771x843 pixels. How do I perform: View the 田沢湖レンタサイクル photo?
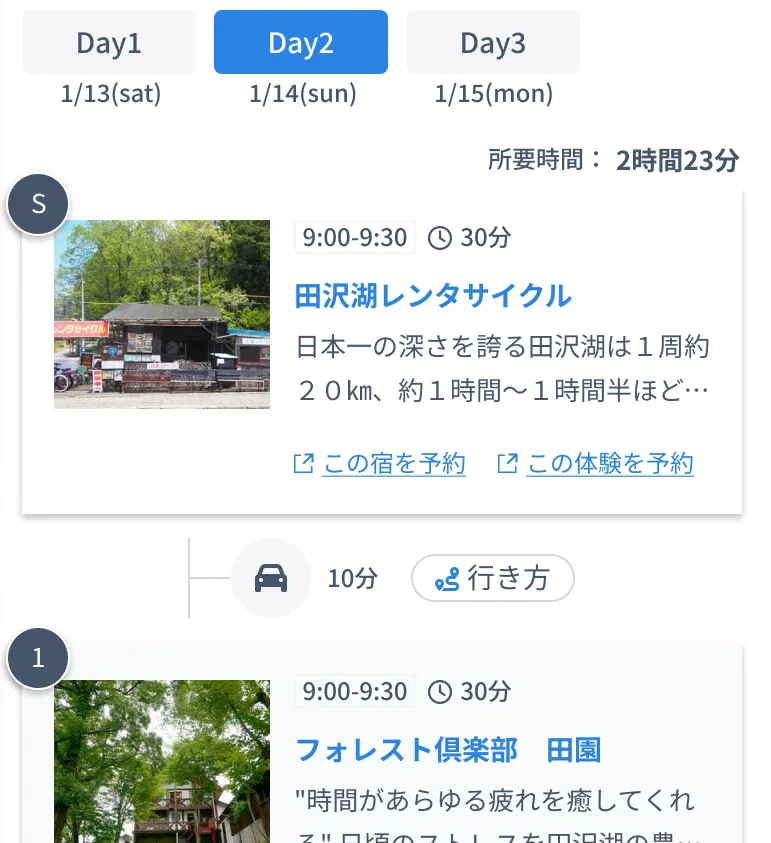click(x=162, y=314)
